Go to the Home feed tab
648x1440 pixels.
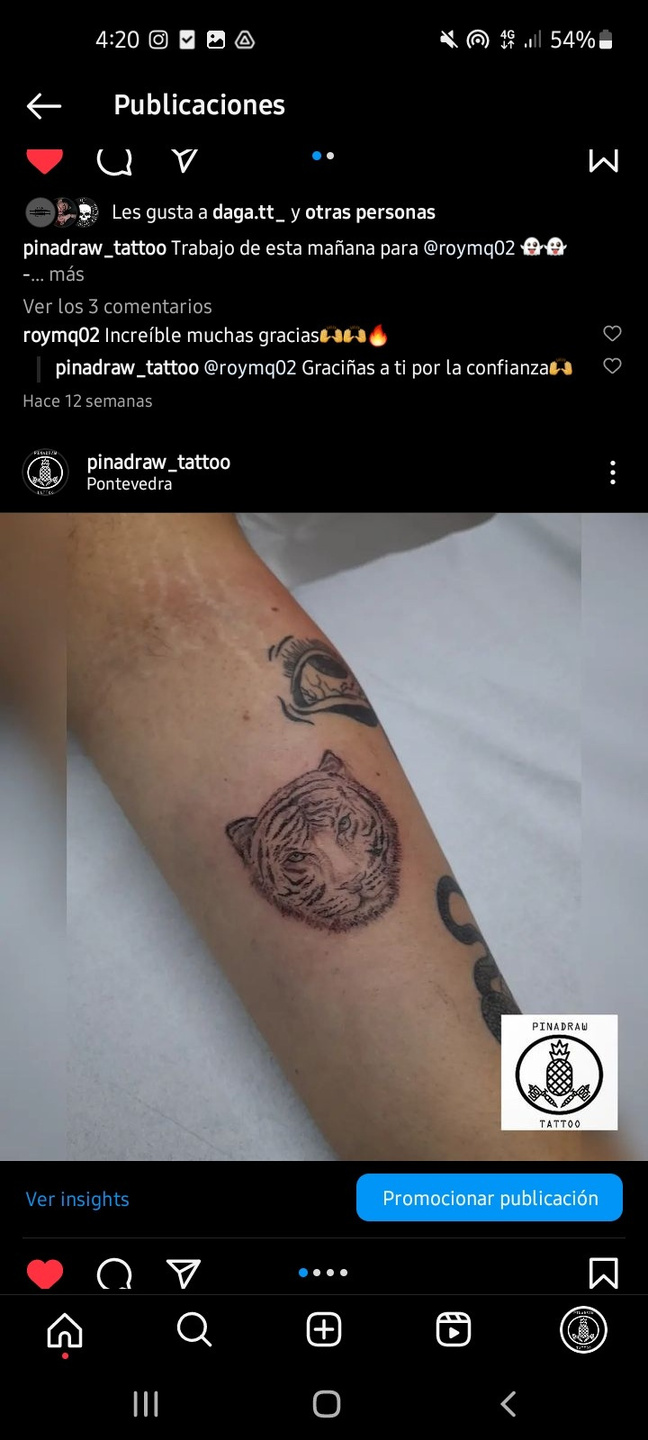pyautogui.click(x=65, y=1330)
